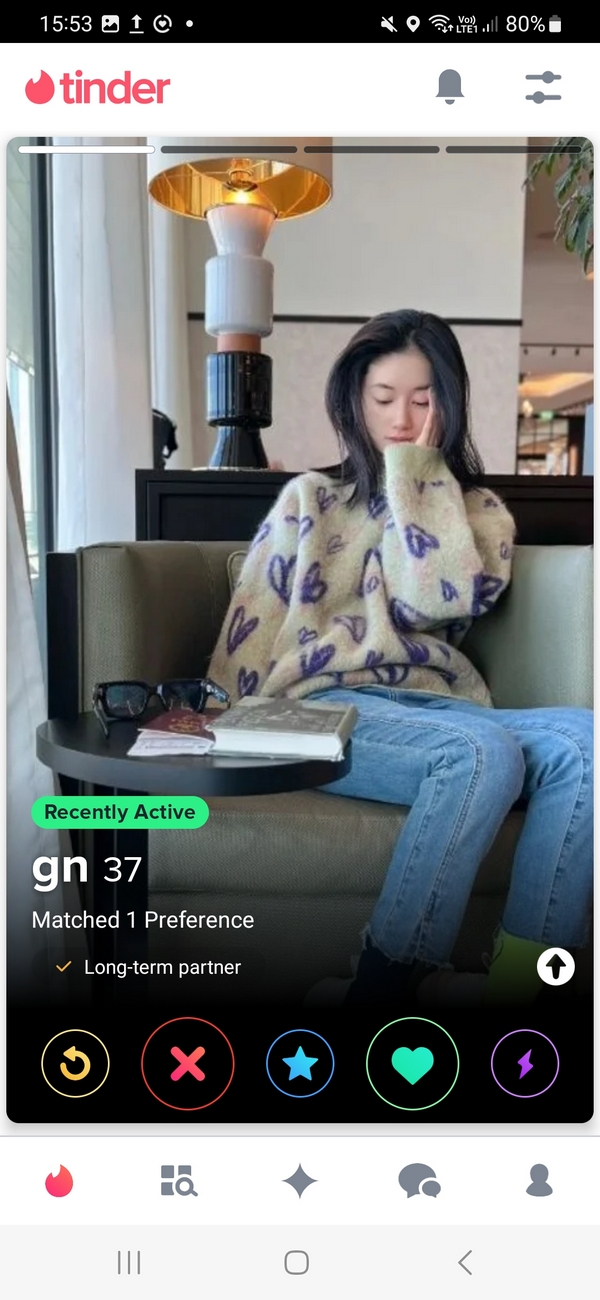Open my profile tab

[540, 1181]
